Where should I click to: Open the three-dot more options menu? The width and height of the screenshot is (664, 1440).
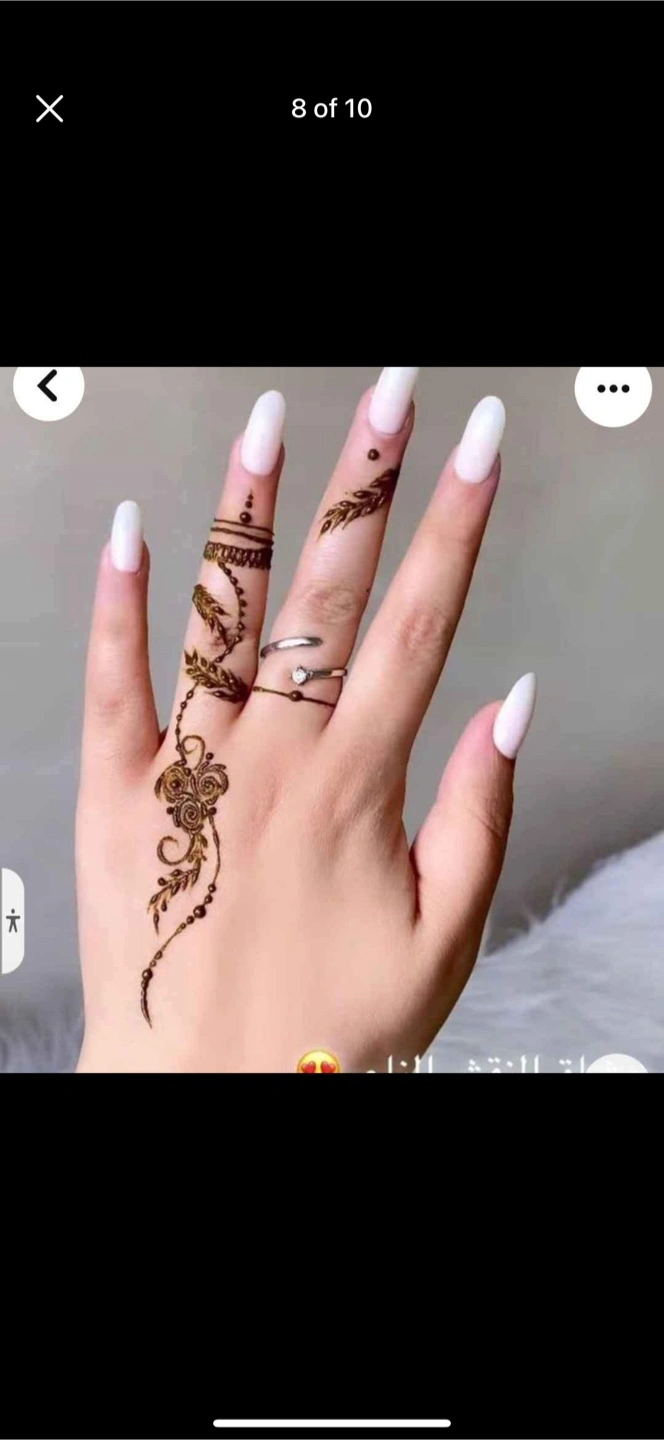(x=613, y=390)
